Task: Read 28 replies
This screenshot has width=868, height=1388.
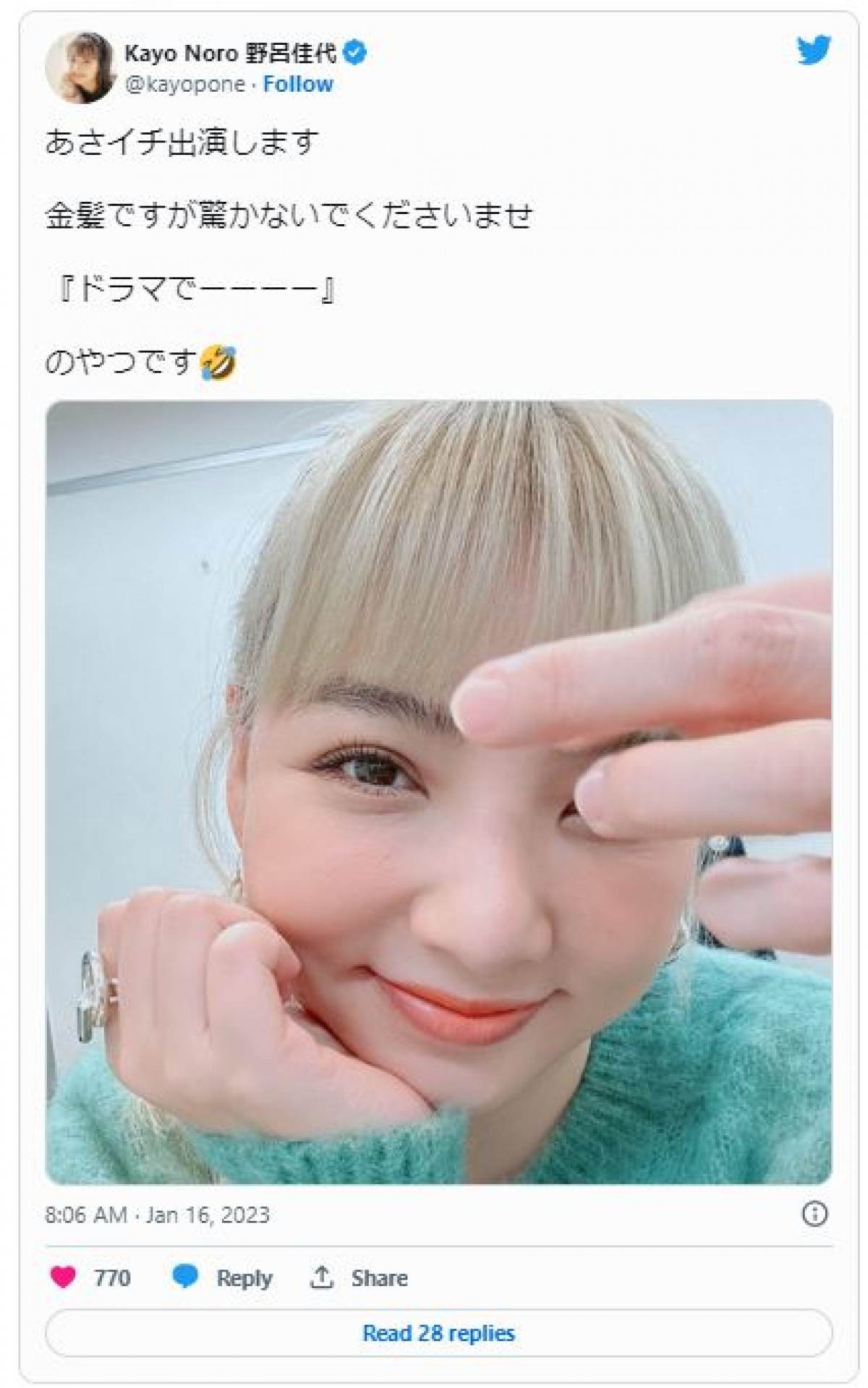Action: click(x=439, y=1333)
